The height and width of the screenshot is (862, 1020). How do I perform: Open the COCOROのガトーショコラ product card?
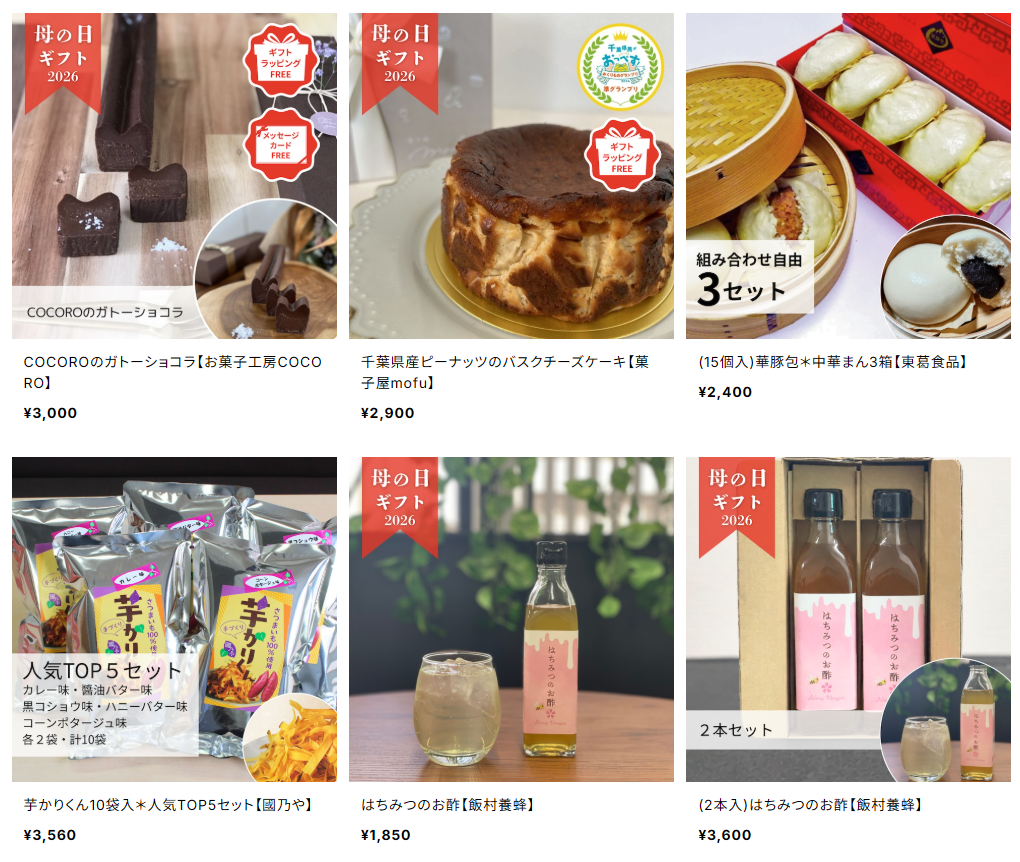coord(174,176)
